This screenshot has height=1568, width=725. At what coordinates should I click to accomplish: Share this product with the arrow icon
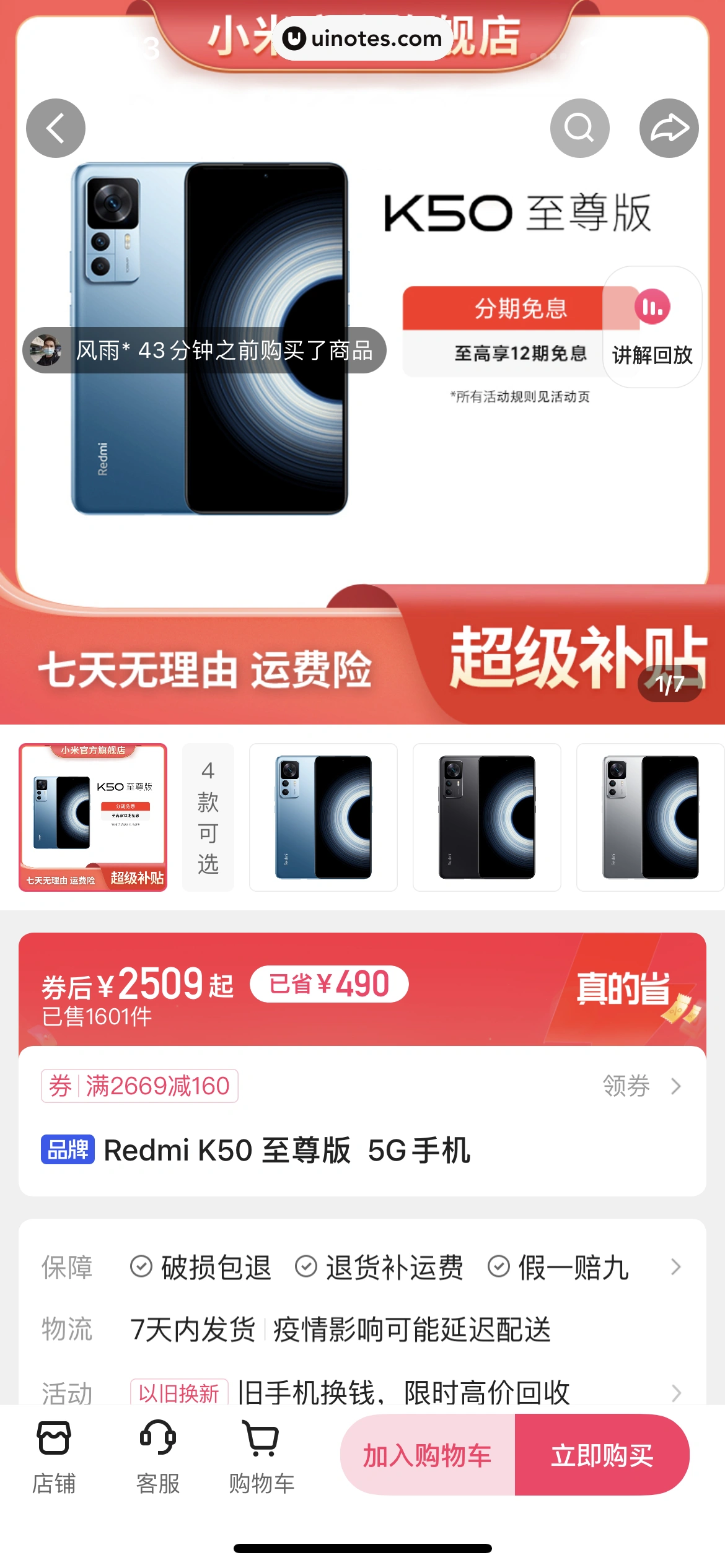[669, 128]
